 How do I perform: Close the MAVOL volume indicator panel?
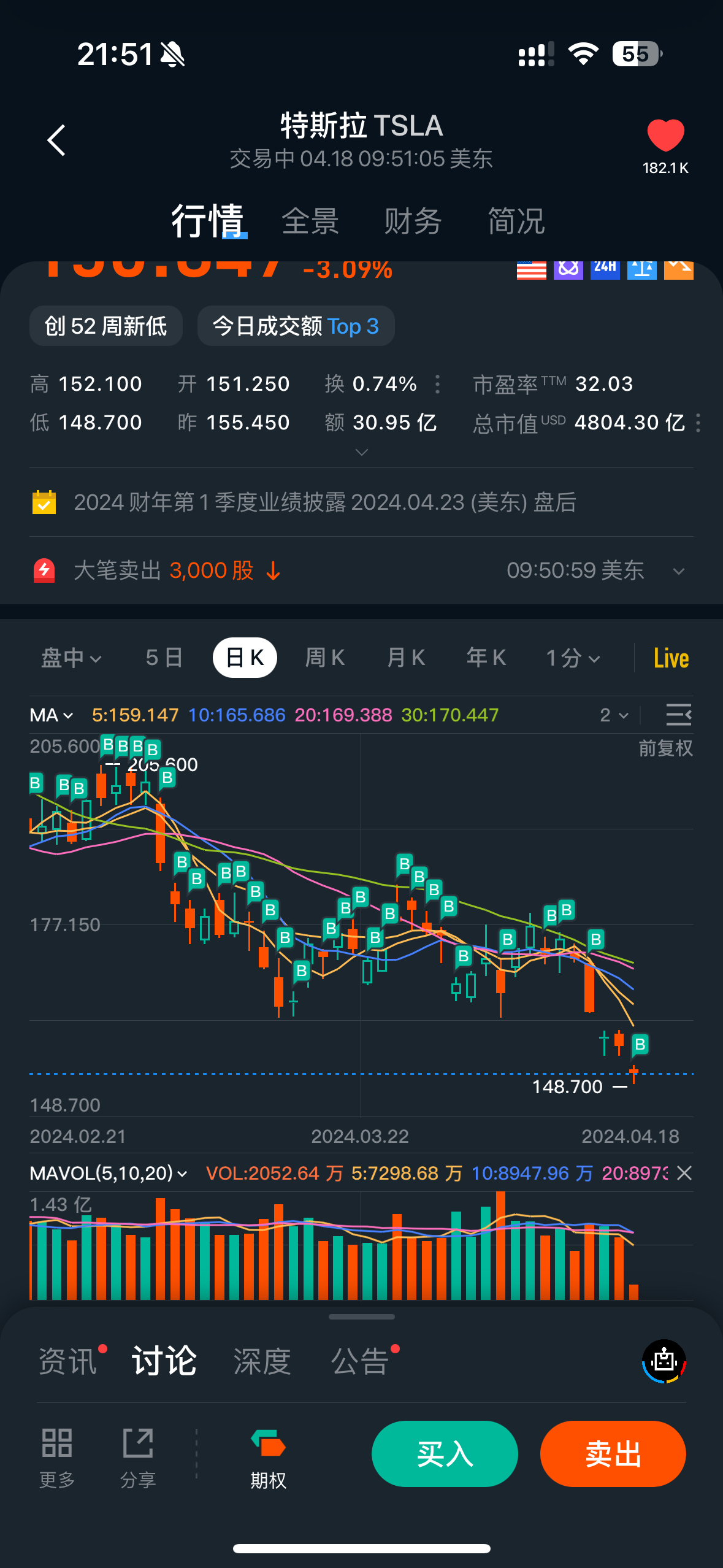tap(684, 1174)
